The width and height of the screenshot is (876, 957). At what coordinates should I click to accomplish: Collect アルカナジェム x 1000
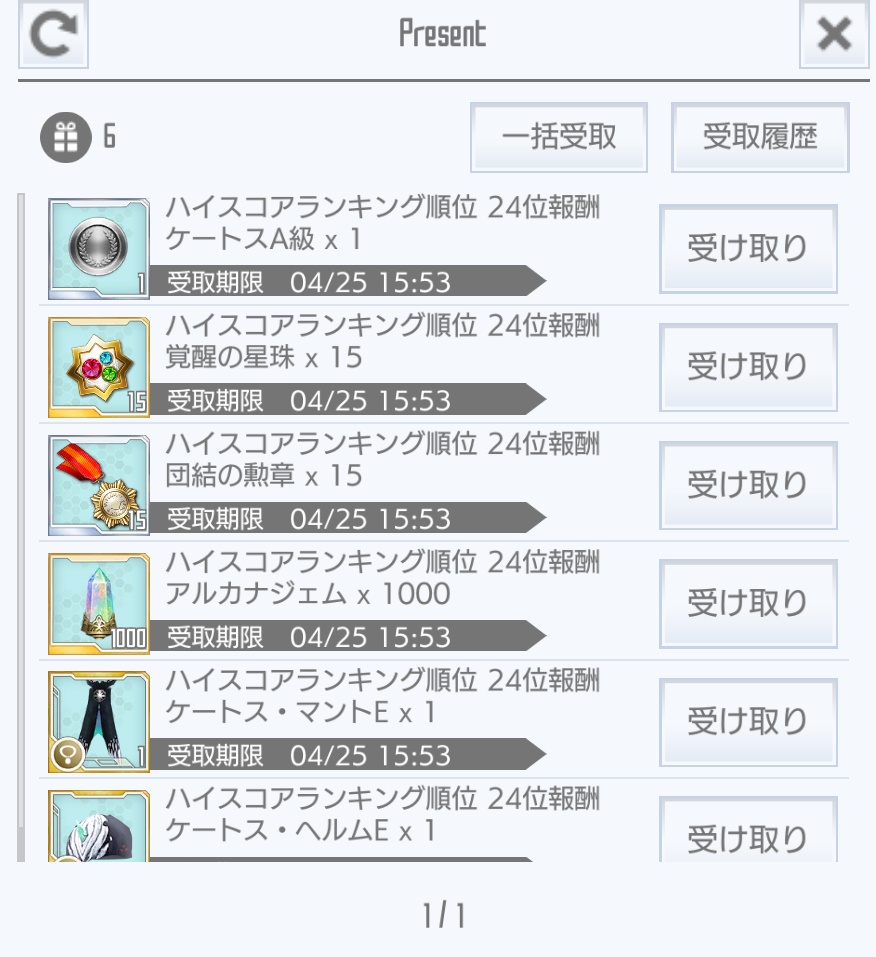click(x=748, y=602)
